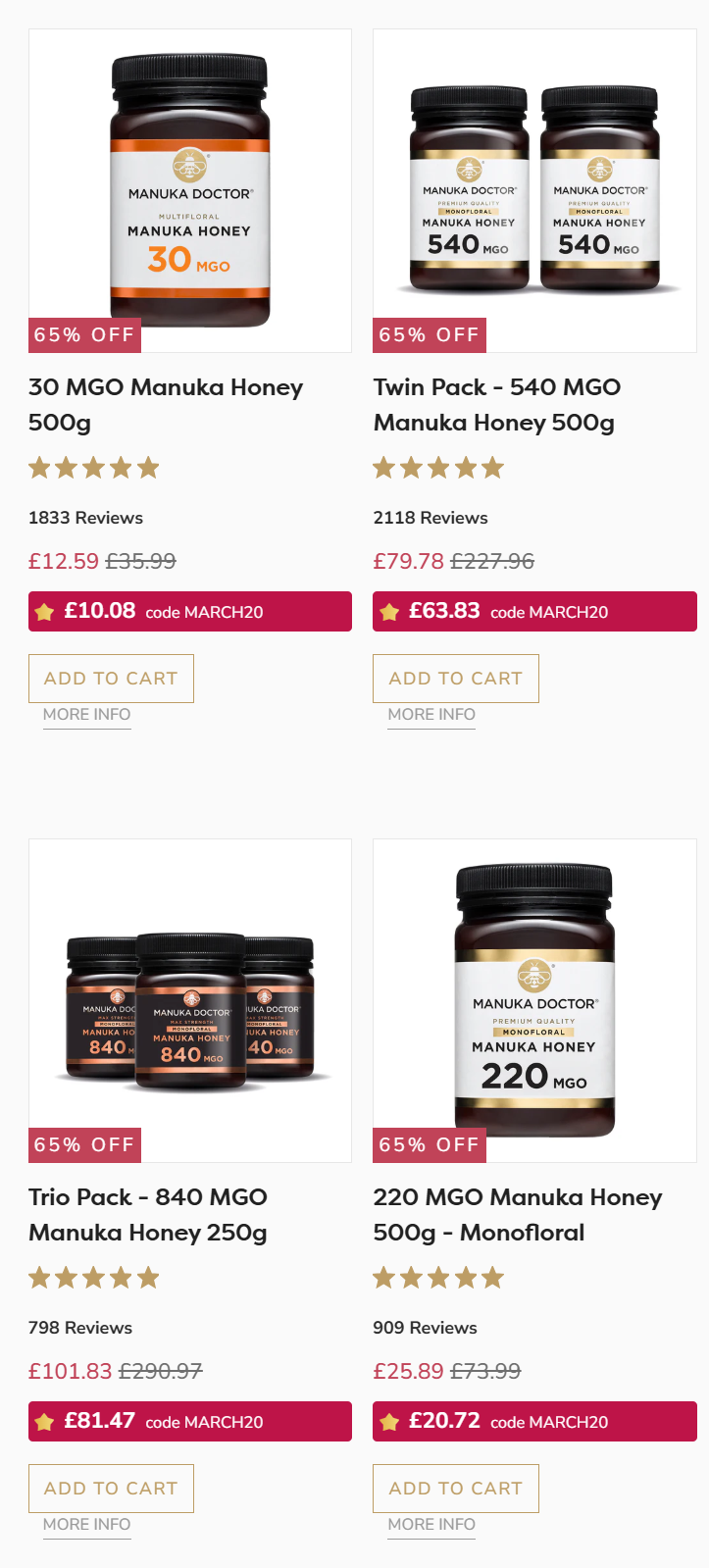This screenshot has width=709, height=1568.
Task: Open More Info for Trio Pack 840 MGO
Action: [x=86, y=1525]
